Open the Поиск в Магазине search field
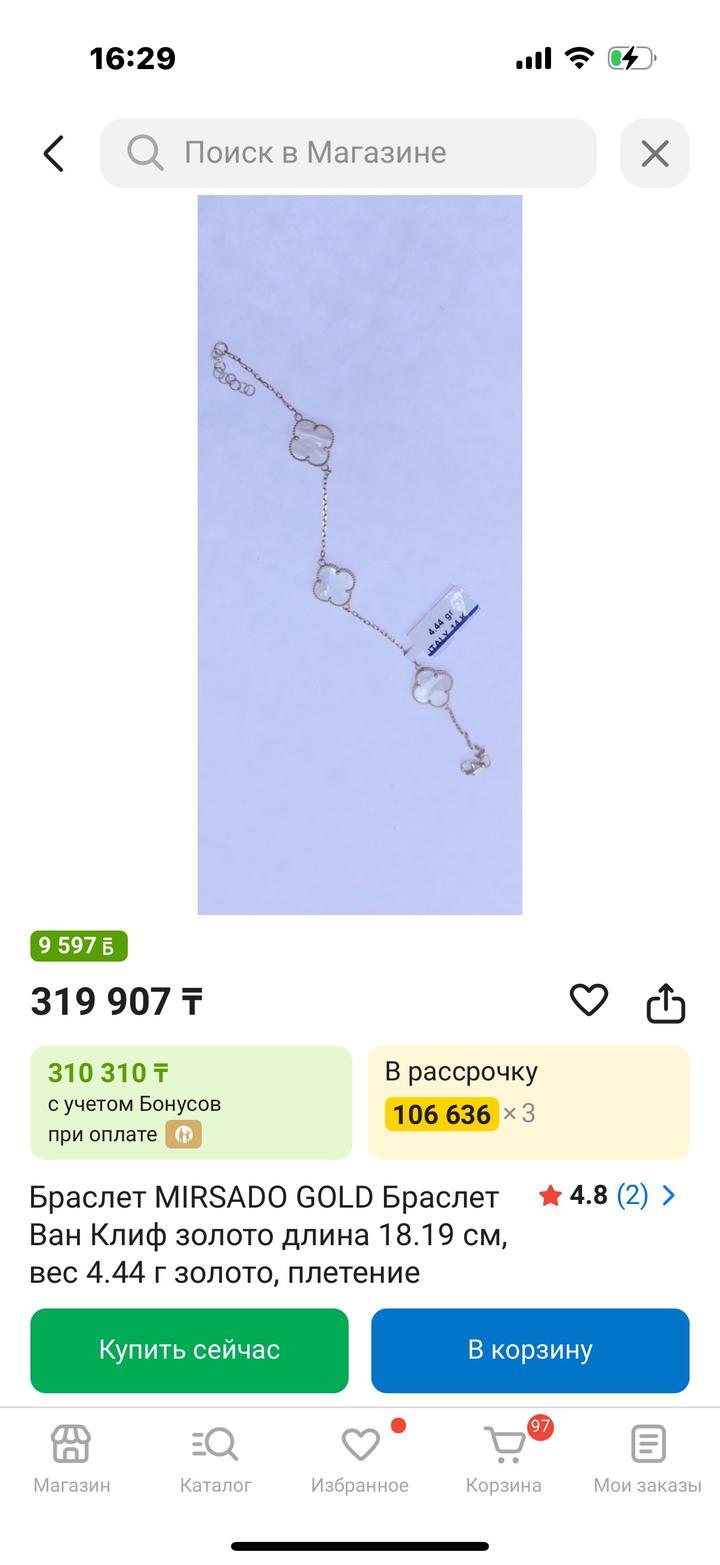 pyautogui.click(x=348, y=153)
